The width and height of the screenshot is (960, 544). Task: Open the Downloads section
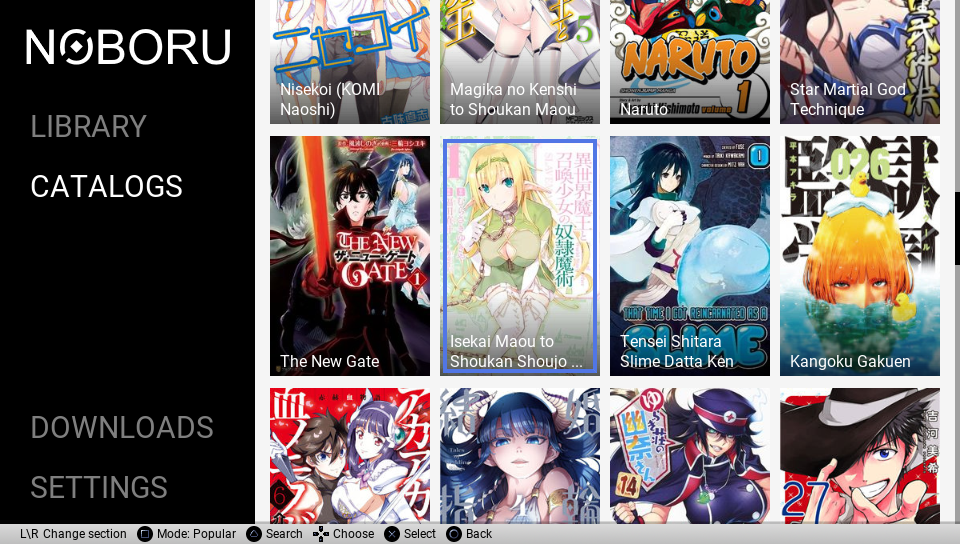click(122, 428)
